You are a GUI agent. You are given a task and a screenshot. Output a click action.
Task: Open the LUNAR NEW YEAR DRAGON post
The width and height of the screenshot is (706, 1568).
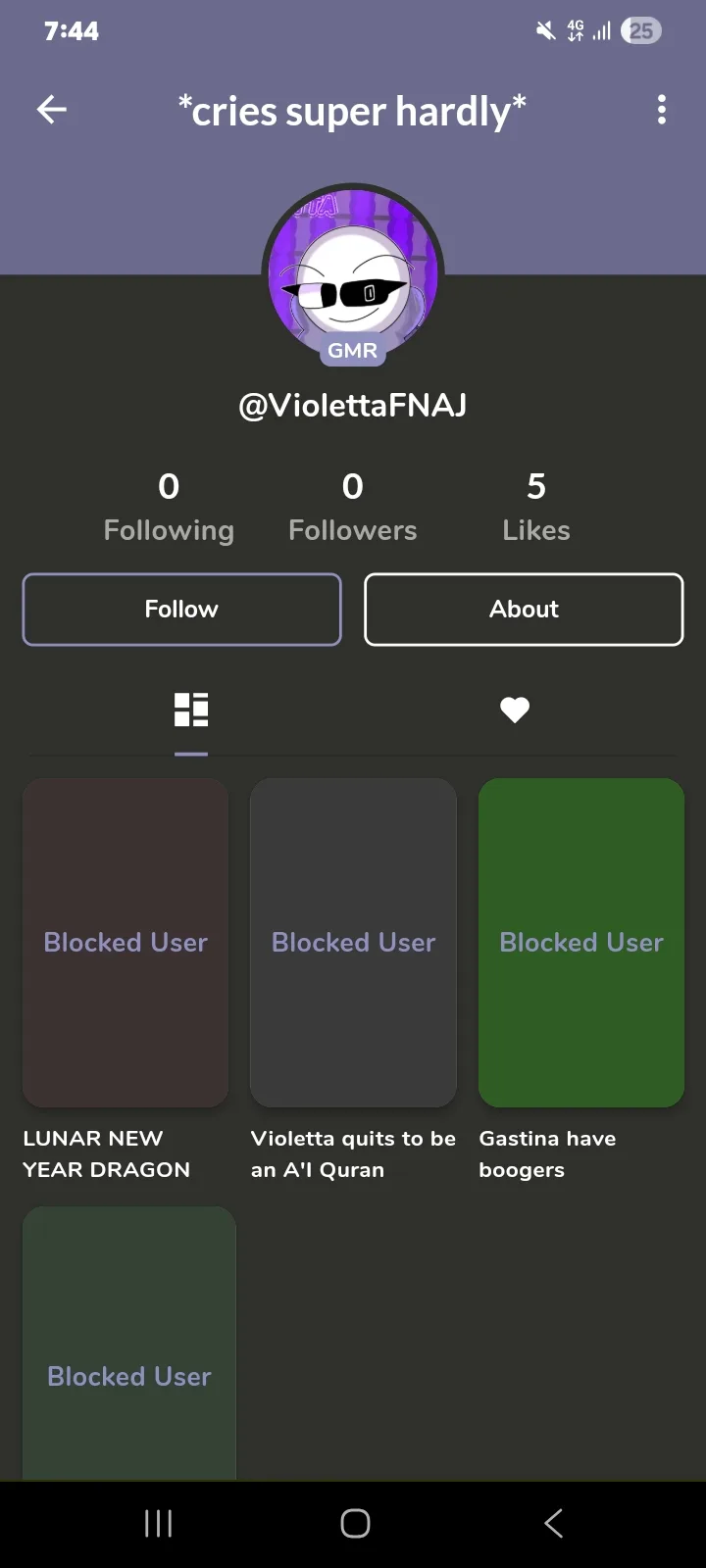(126, 943)
